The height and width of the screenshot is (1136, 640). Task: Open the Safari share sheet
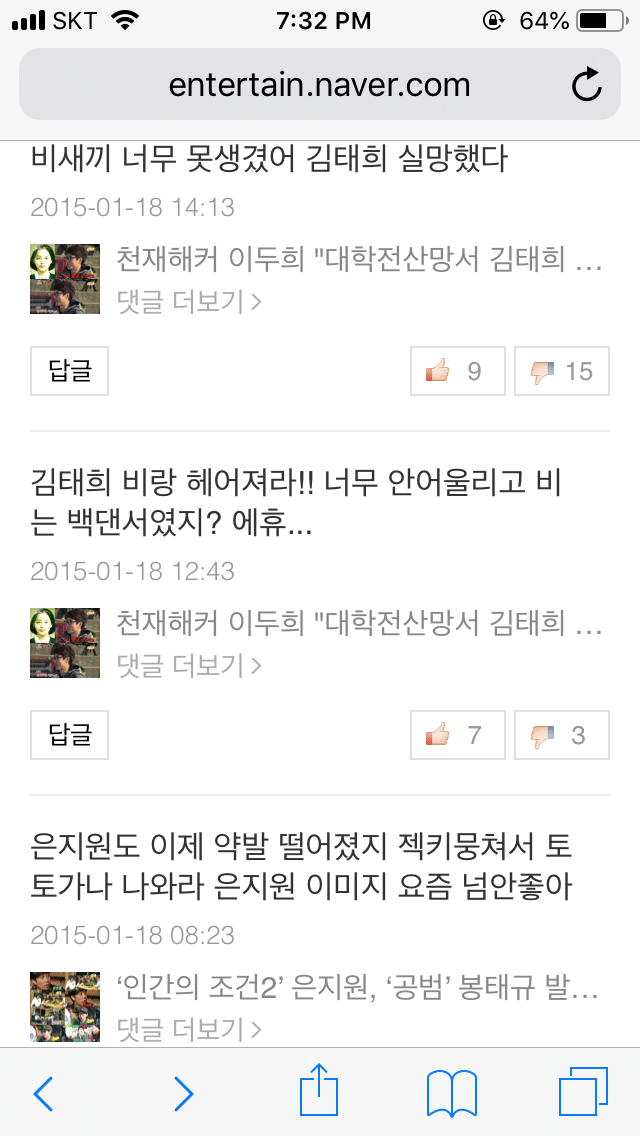tap(319, 1089)
